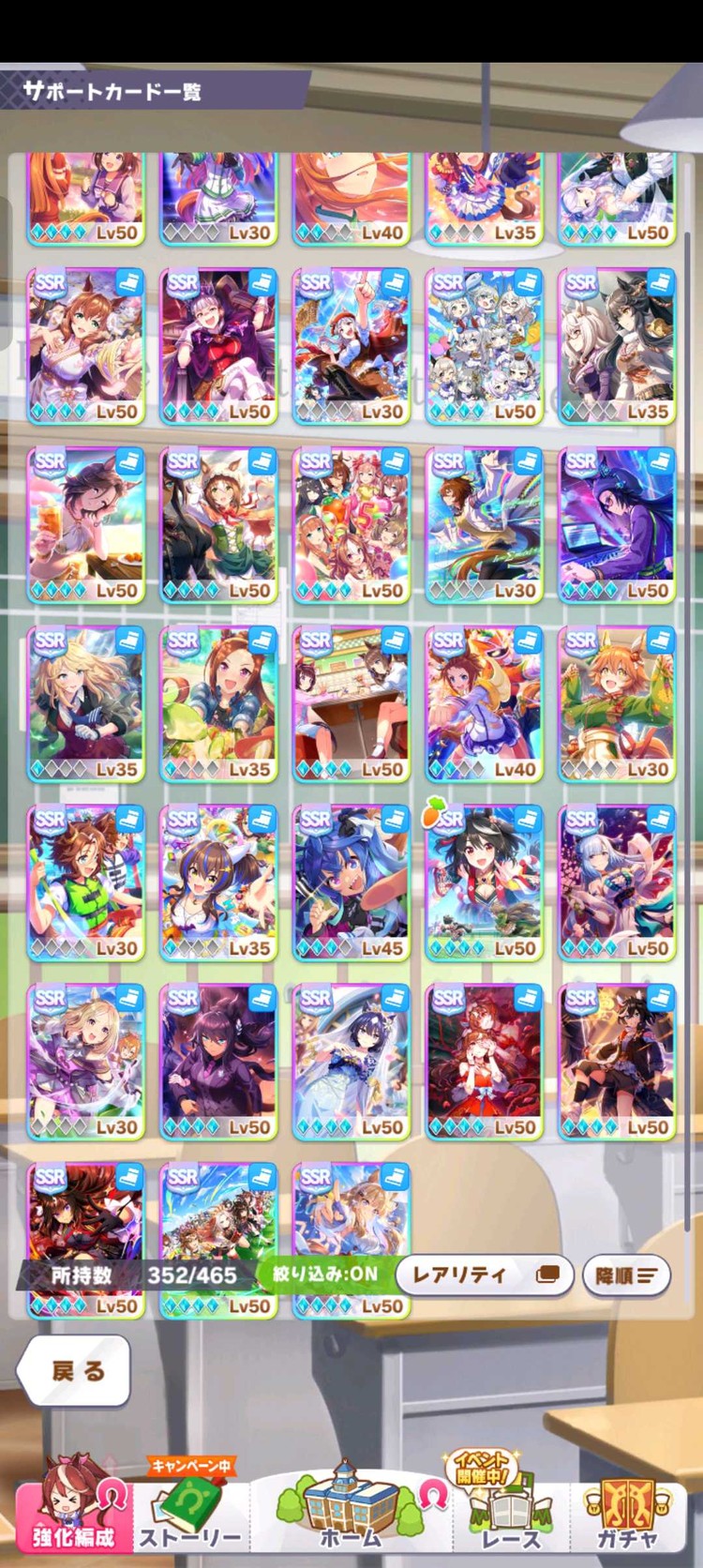Open the ガチャ tab
Viewport: 703px width, 1568px height.
click(626, 1512)
